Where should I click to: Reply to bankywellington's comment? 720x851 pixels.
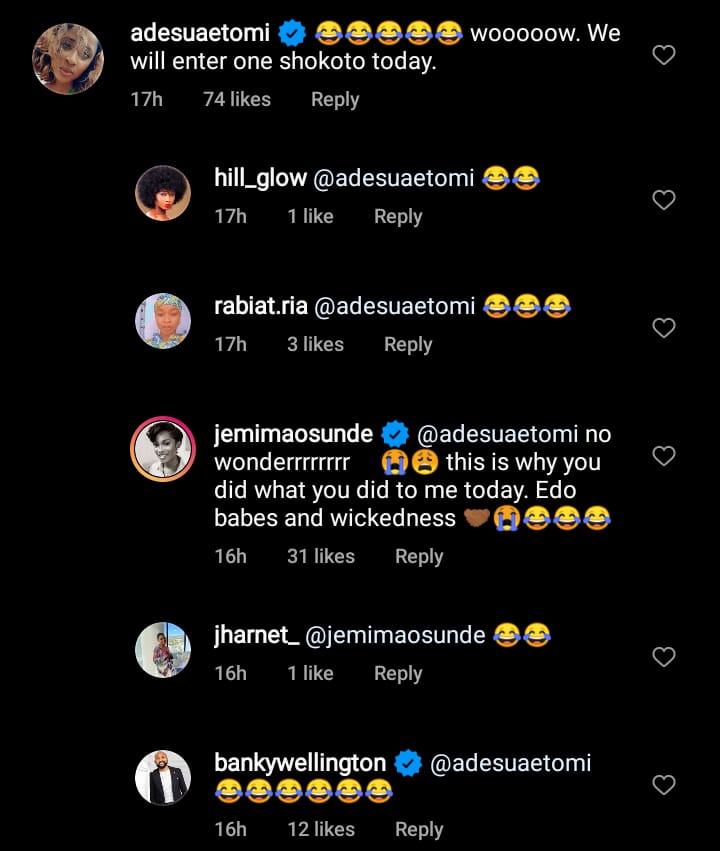click(x=419, y=830)
